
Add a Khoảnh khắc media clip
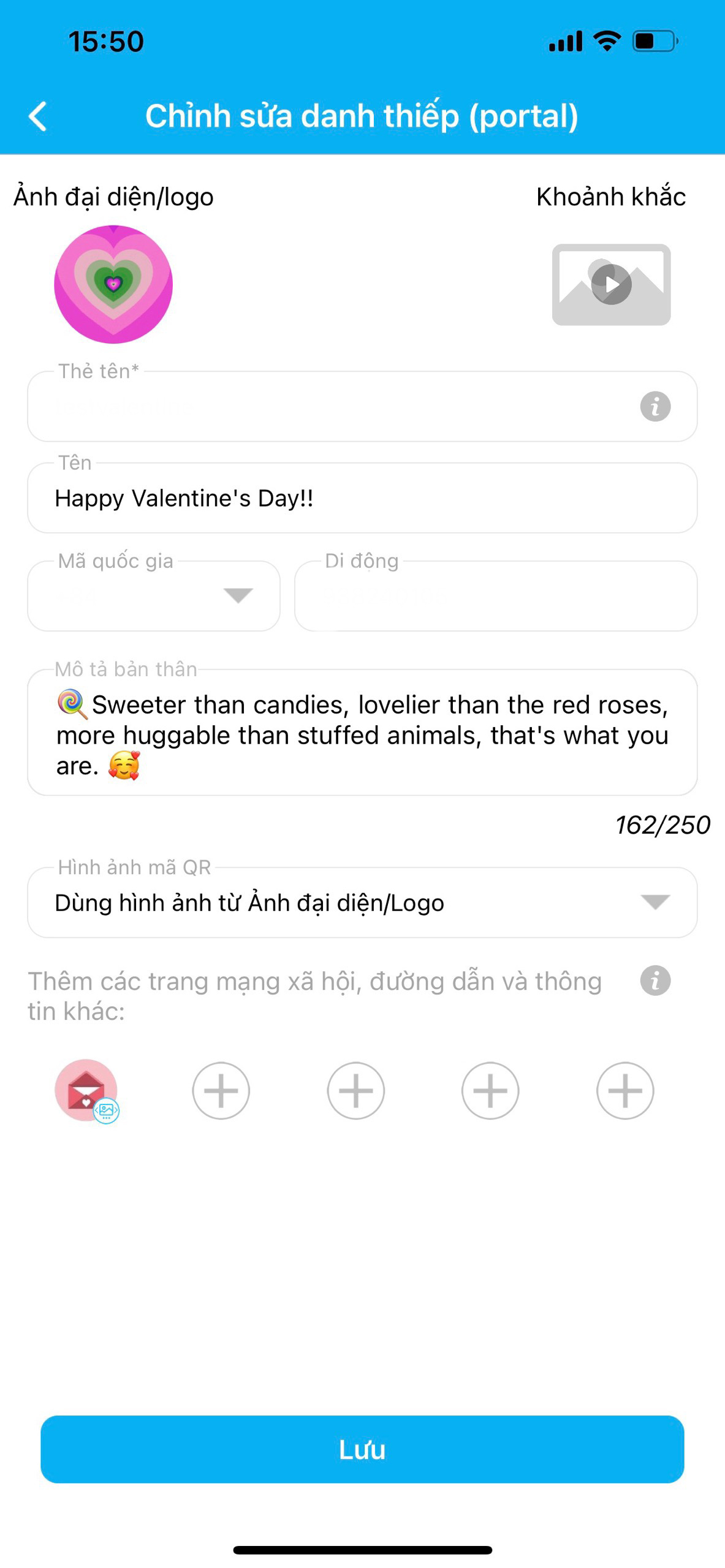tap(611, 284)
